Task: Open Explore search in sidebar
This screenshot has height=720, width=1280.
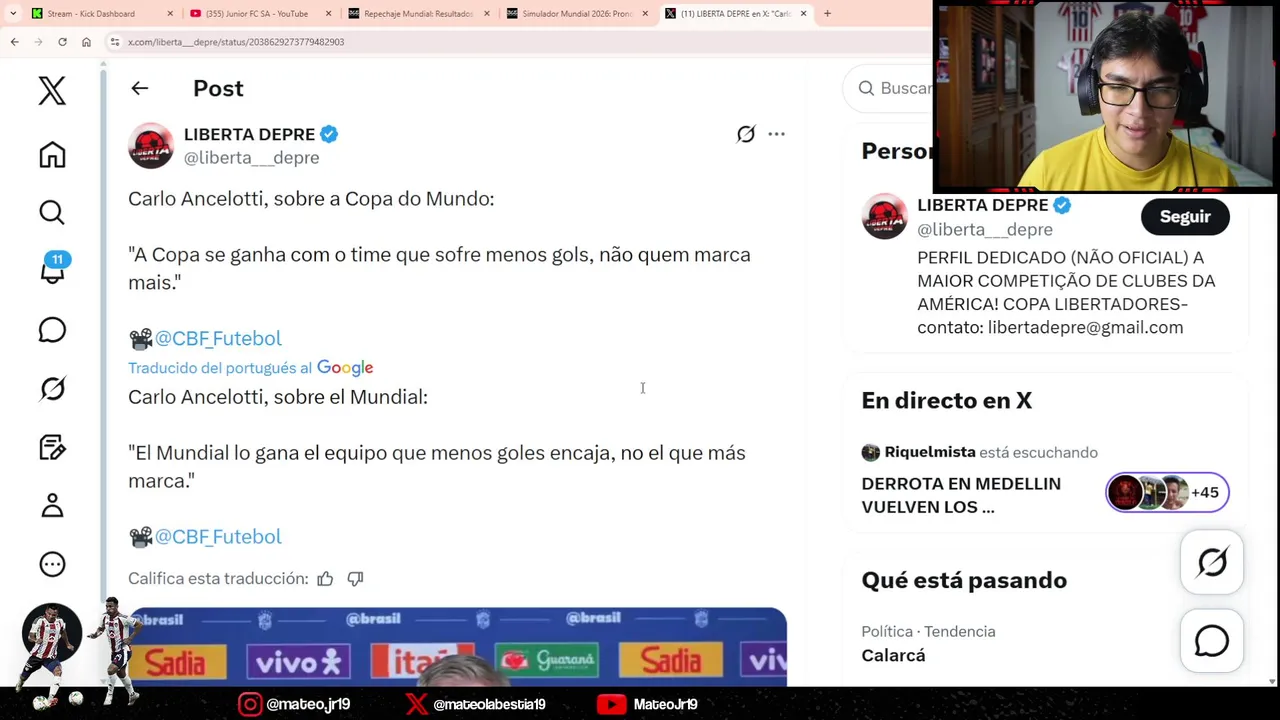Action: (x=52, y=212)
